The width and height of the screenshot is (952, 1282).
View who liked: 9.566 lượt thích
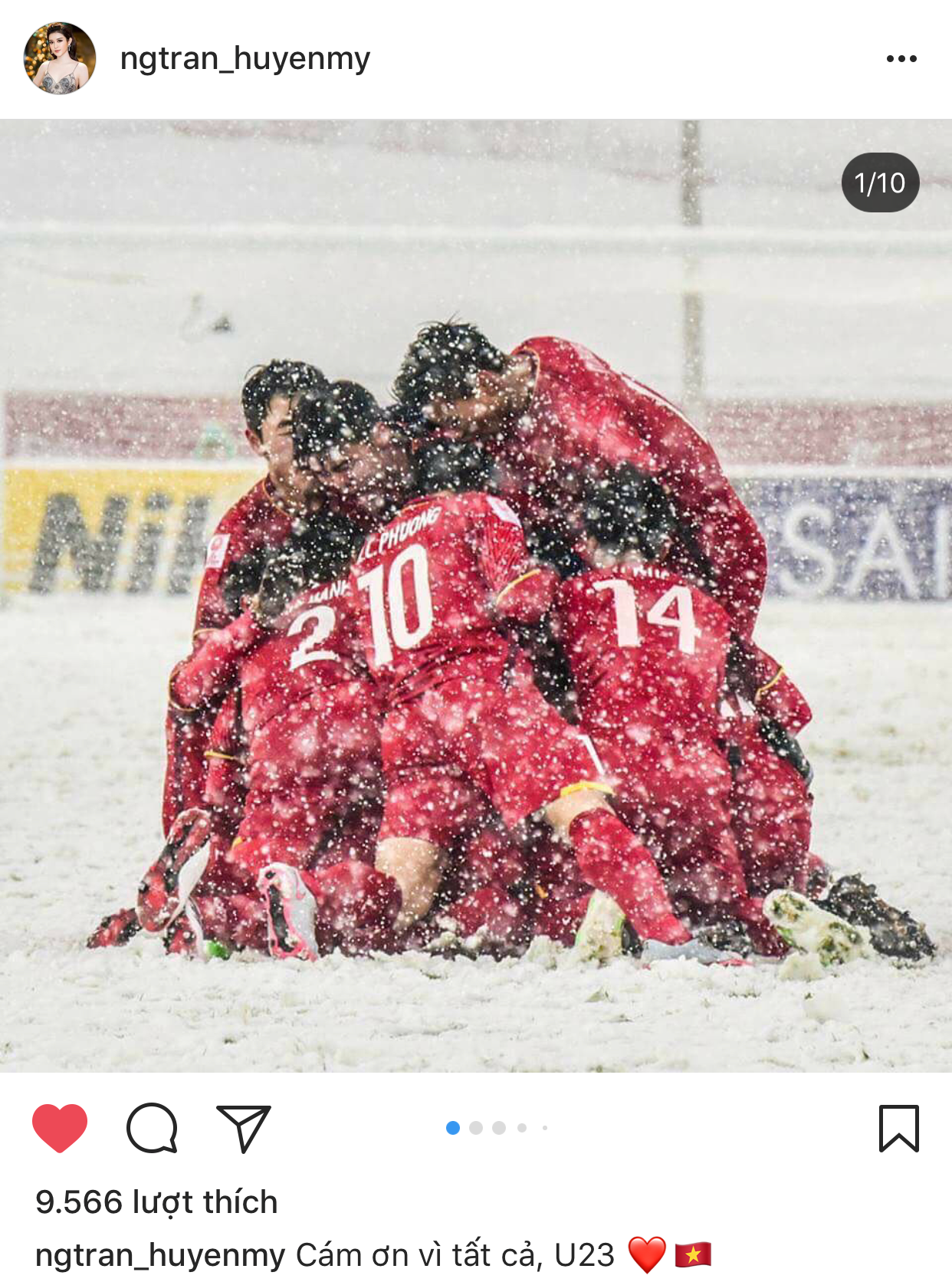(156, 1201)
